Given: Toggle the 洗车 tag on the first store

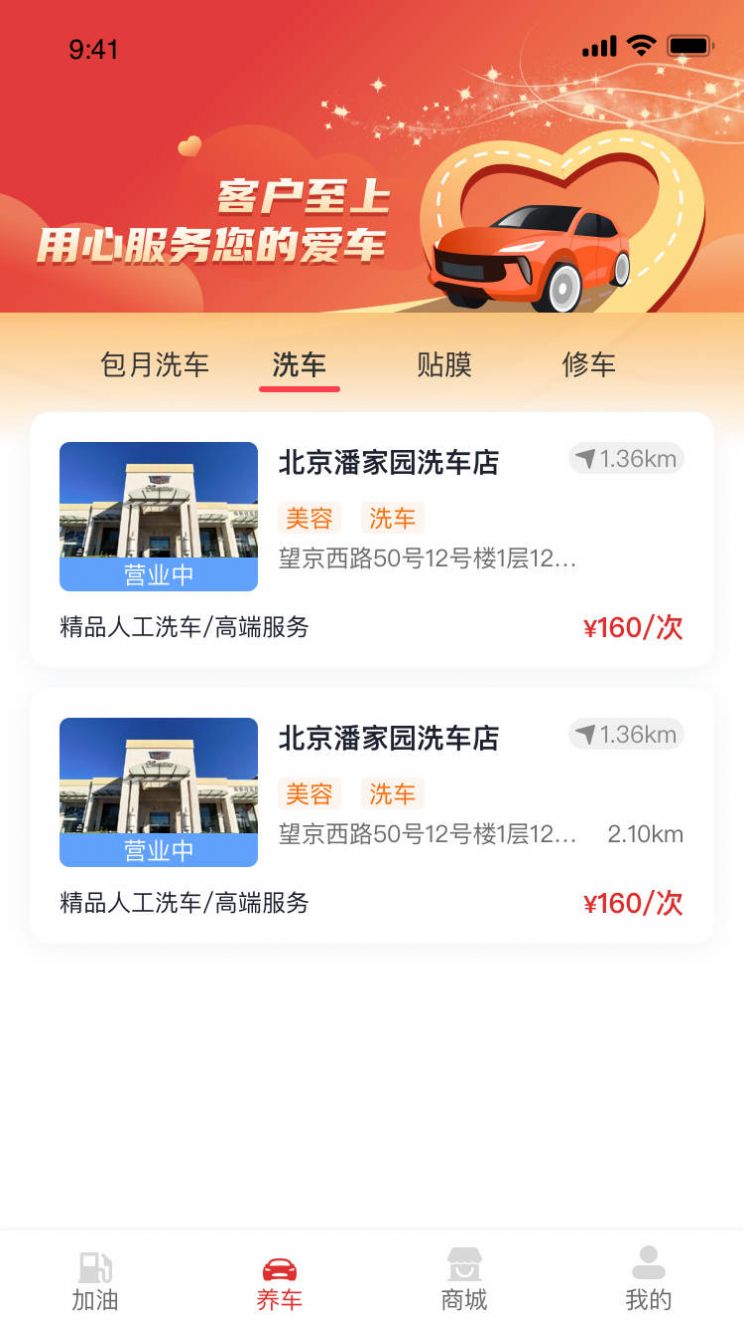Looking at the screenshot, I should coord(393,517).
